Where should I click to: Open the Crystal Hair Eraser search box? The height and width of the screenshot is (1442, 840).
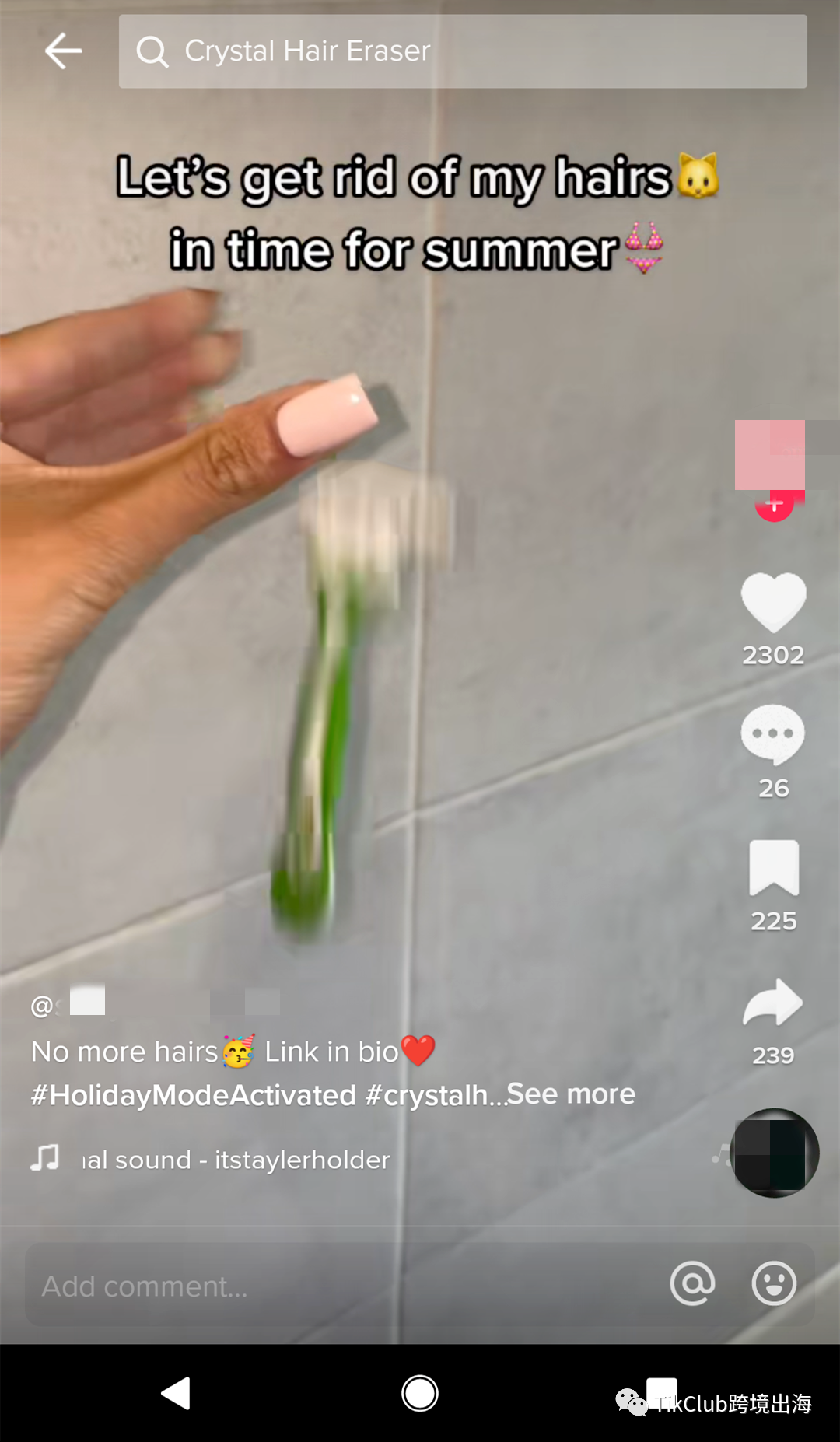pyautogui.click(x=462, y=51)
